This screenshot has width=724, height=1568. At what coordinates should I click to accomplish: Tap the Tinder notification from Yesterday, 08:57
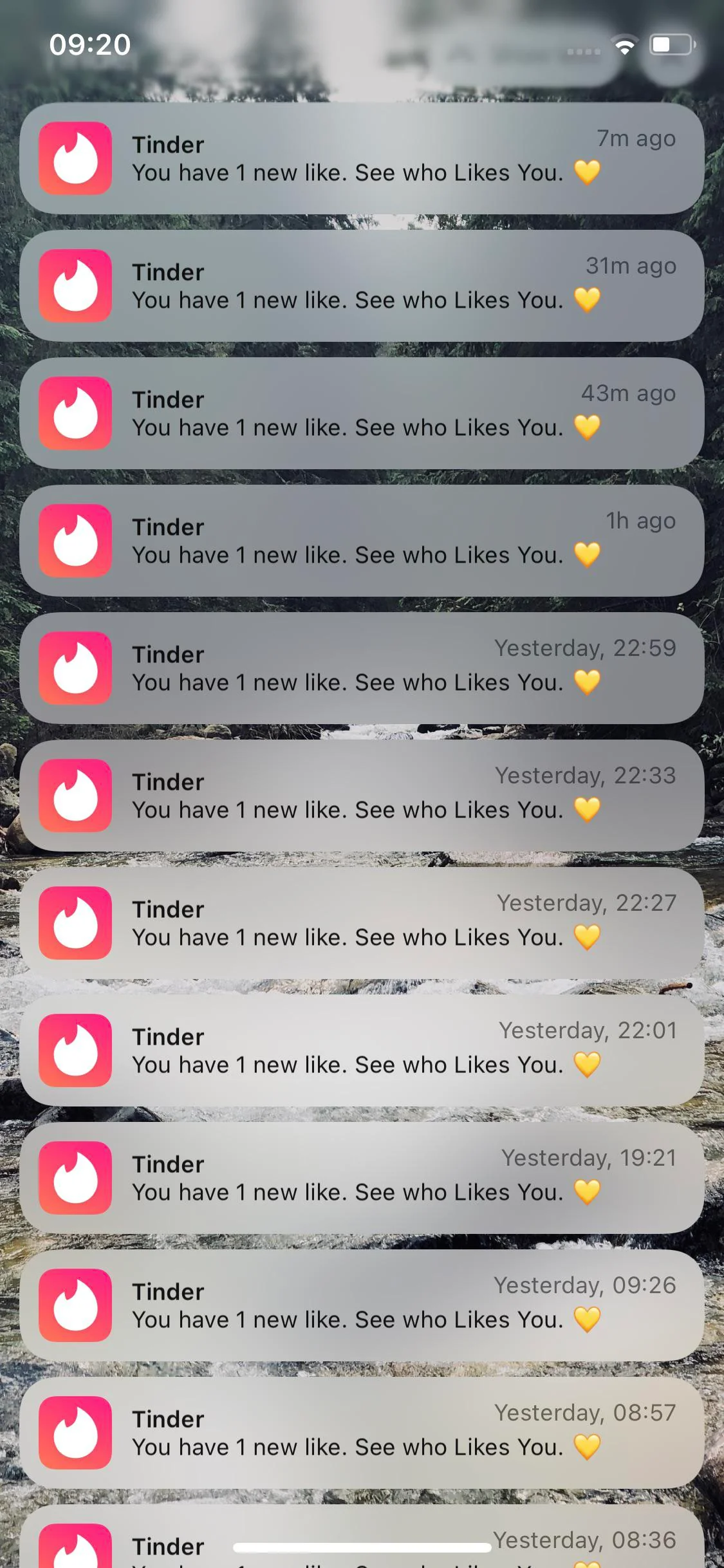[x=362, y=1433]
